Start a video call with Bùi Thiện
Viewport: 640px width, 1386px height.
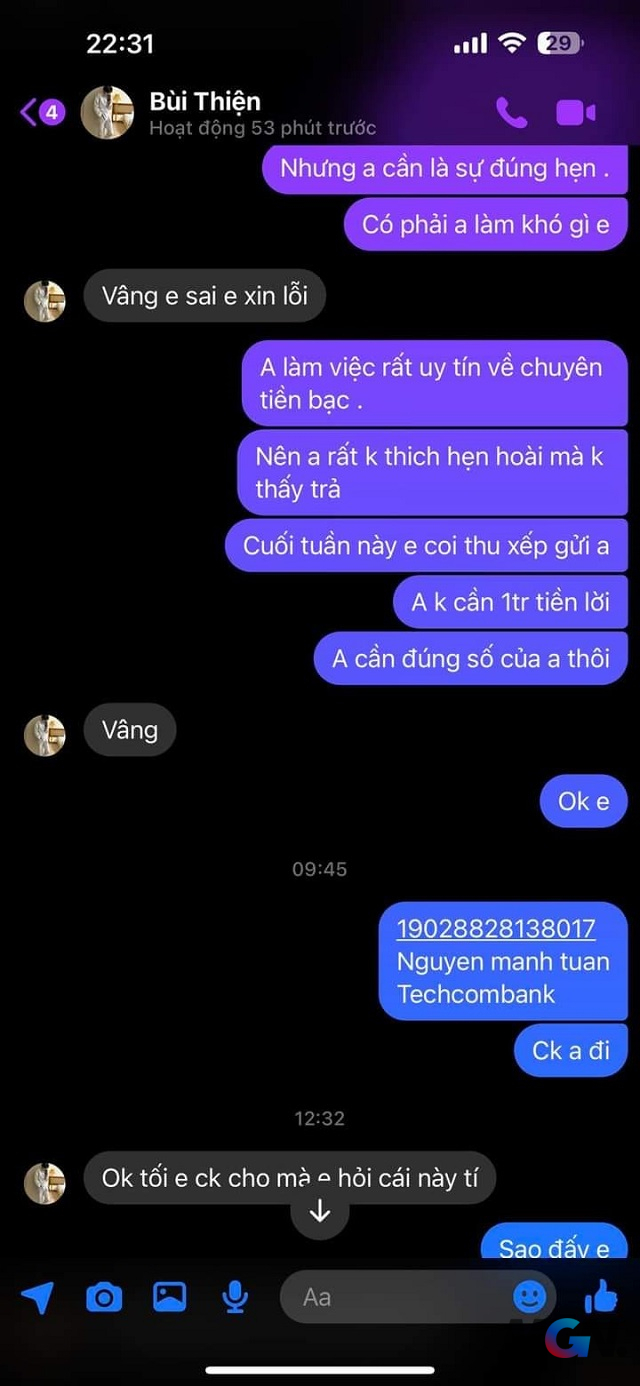pos(576,112)
